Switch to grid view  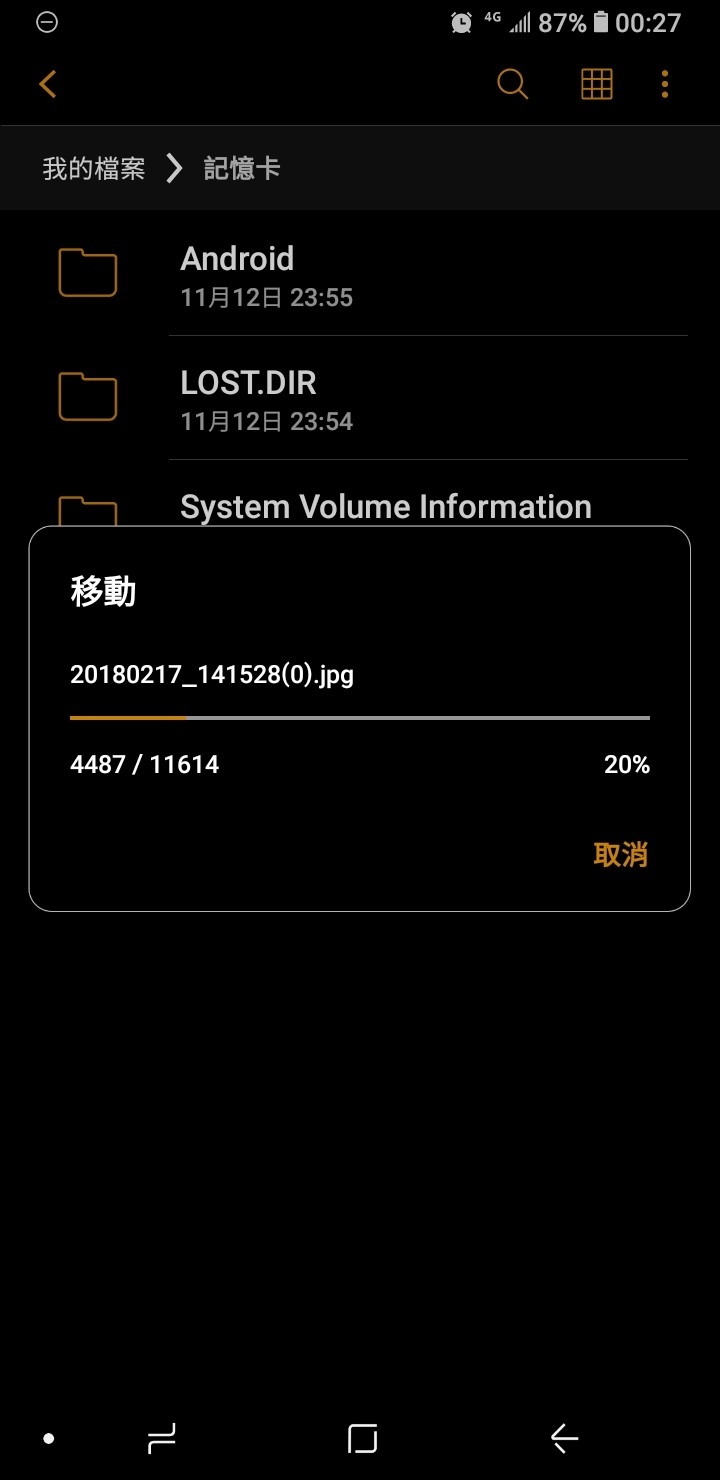(596, 84)
